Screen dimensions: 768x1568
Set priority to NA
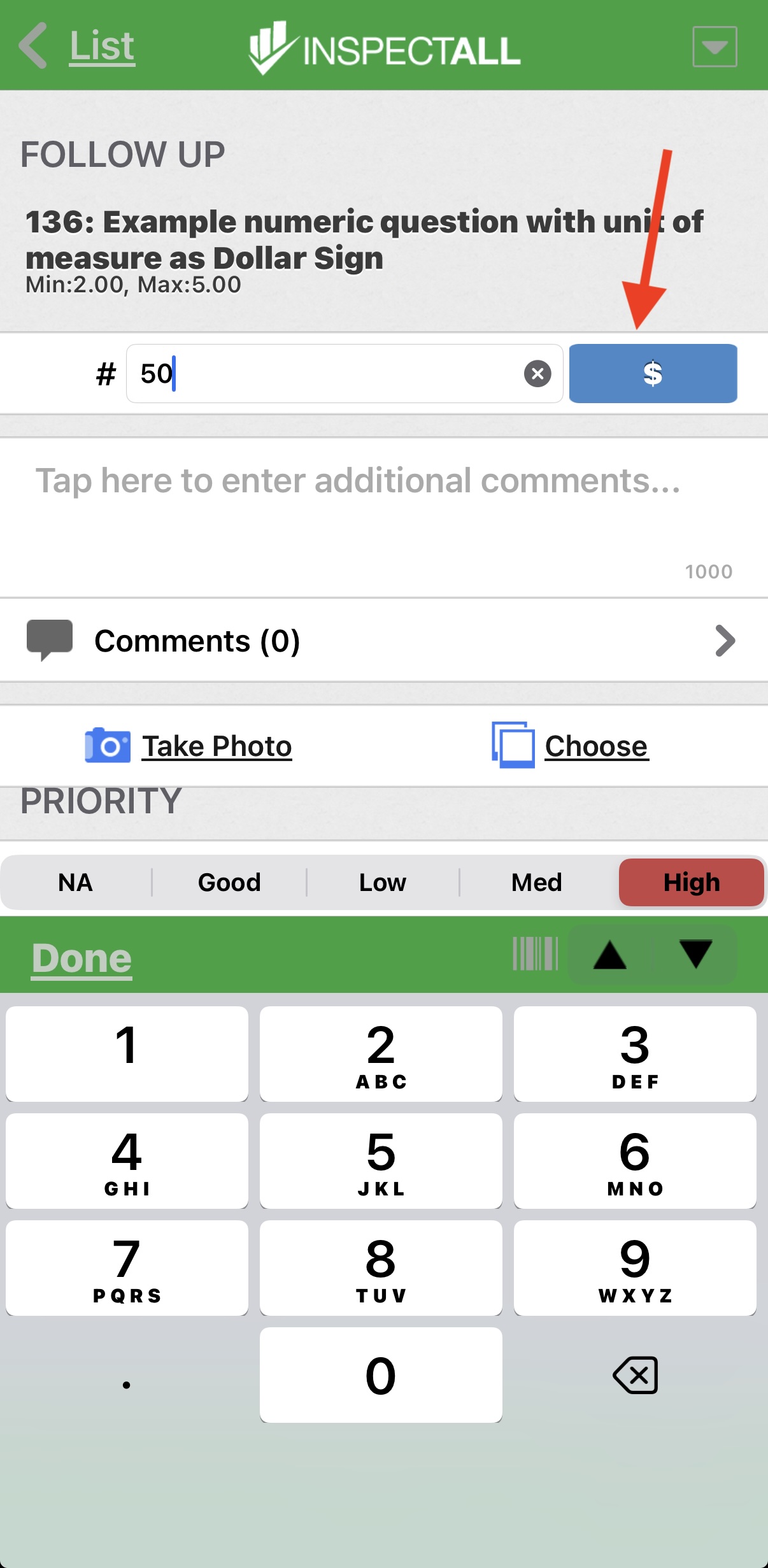(76, 883)
